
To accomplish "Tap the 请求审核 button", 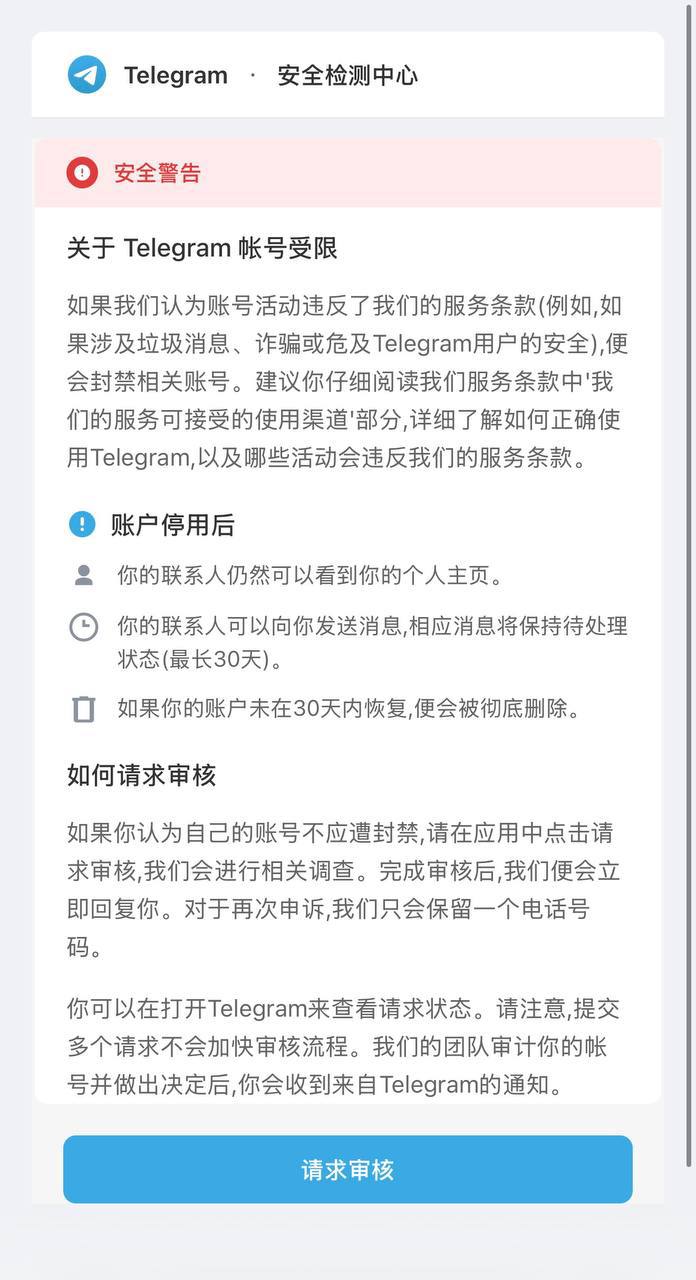I will (348, 1169).
